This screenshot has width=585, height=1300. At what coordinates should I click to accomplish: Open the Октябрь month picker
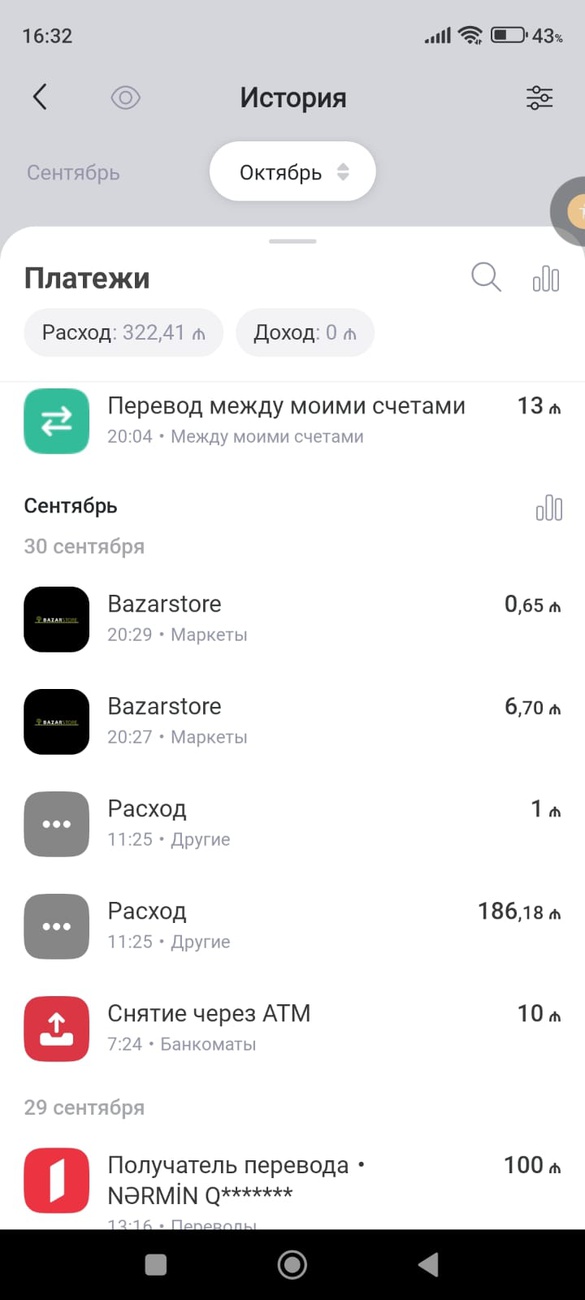tap(293, 172)
